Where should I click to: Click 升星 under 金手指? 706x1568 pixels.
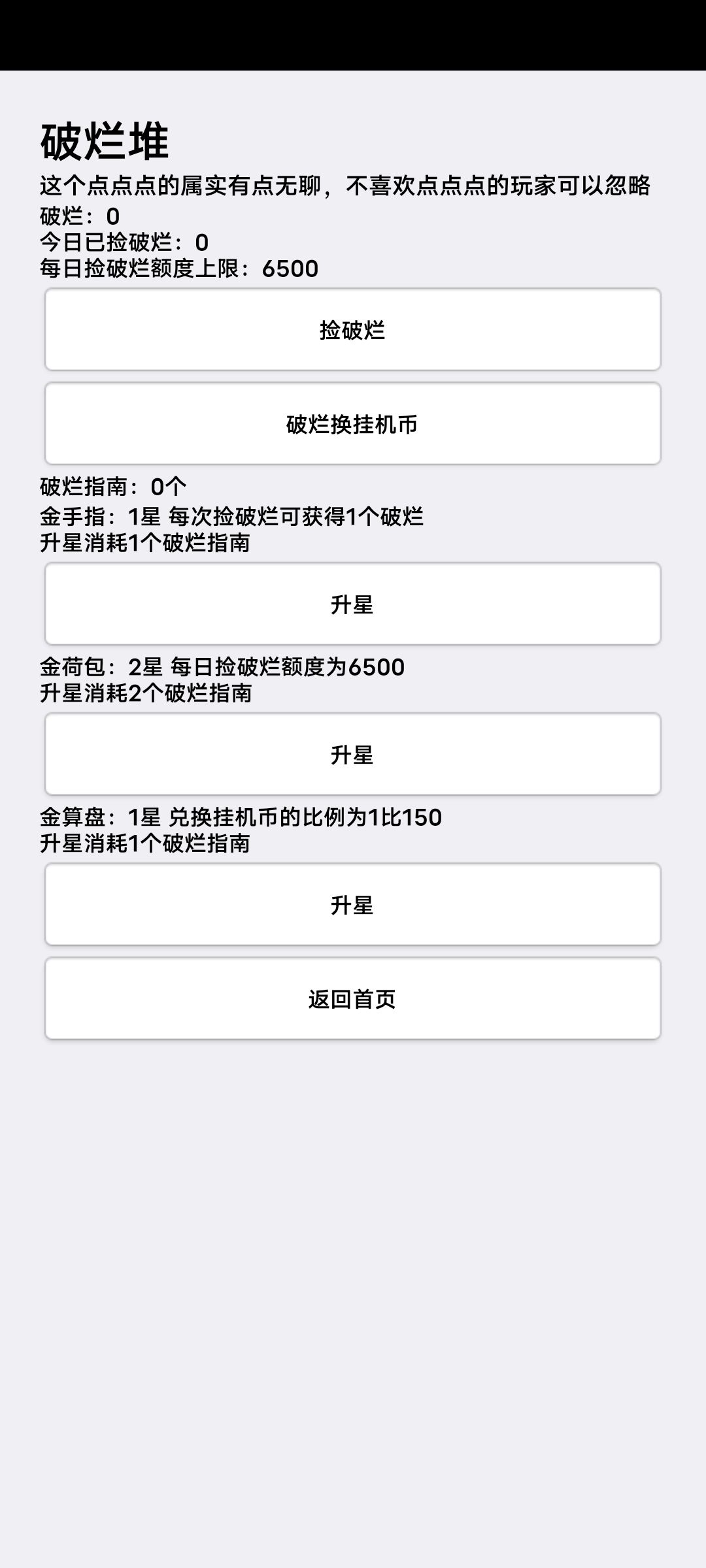point(353,604)
